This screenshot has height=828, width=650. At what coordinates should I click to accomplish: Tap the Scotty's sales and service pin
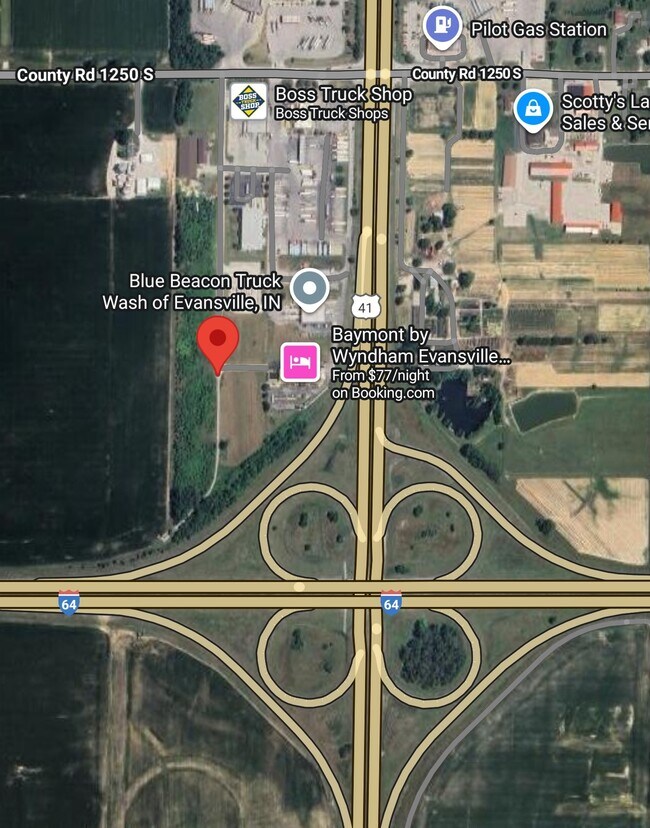(x=533, y=108)
